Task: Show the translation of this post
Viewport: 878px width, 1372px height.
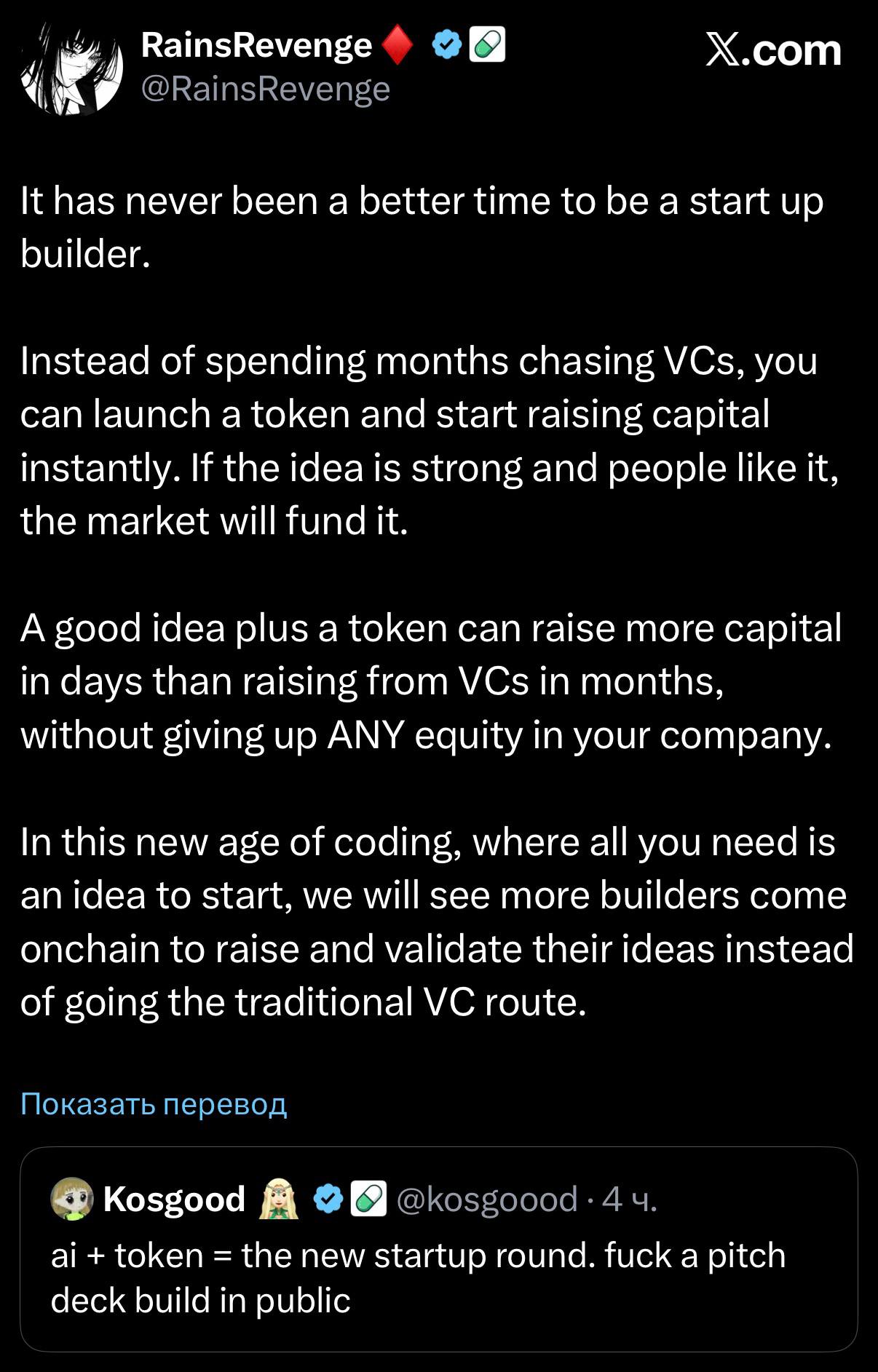Action: tap(154, 1103)
